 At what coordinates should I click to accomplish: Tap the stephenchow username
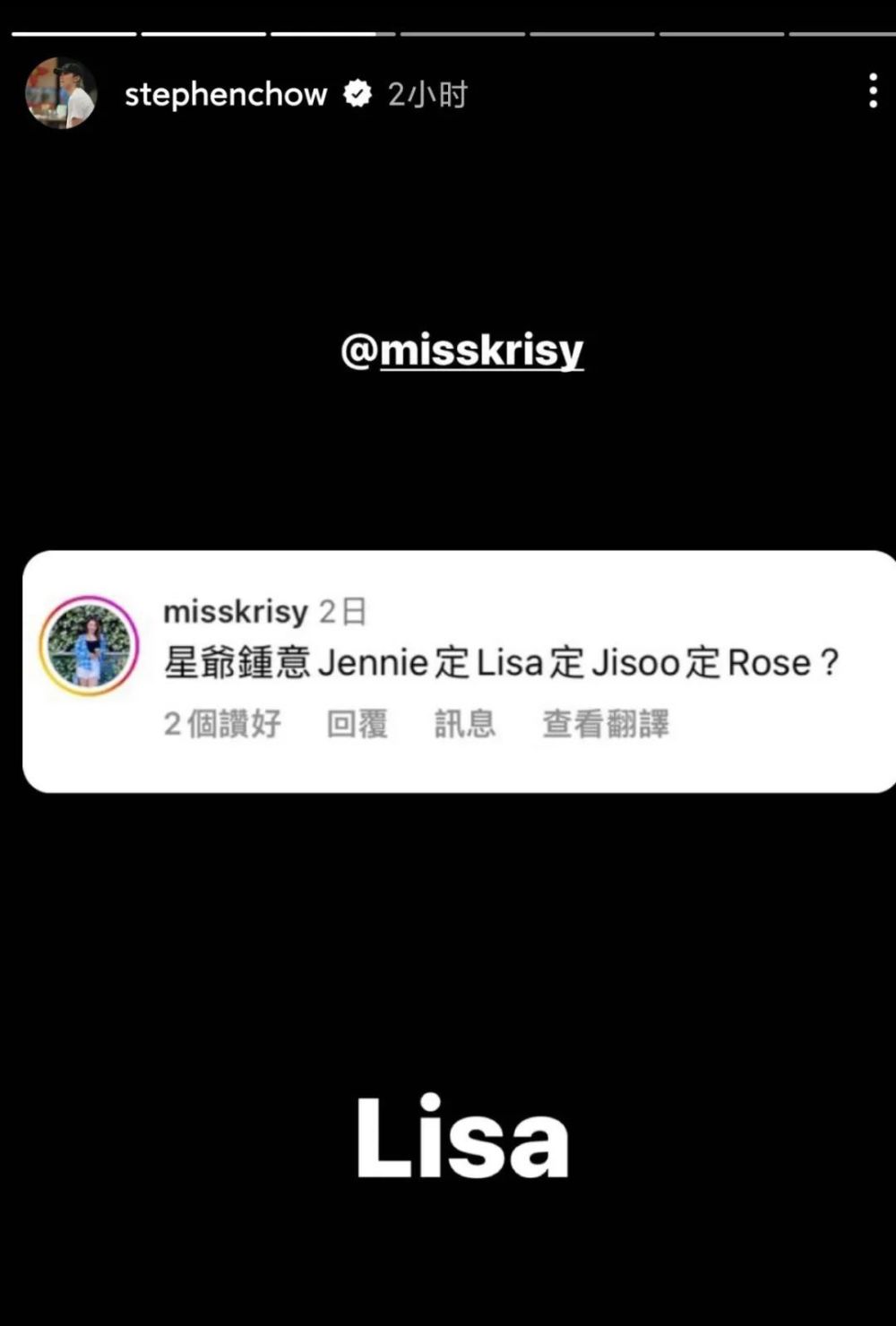(x=226, y=94)
